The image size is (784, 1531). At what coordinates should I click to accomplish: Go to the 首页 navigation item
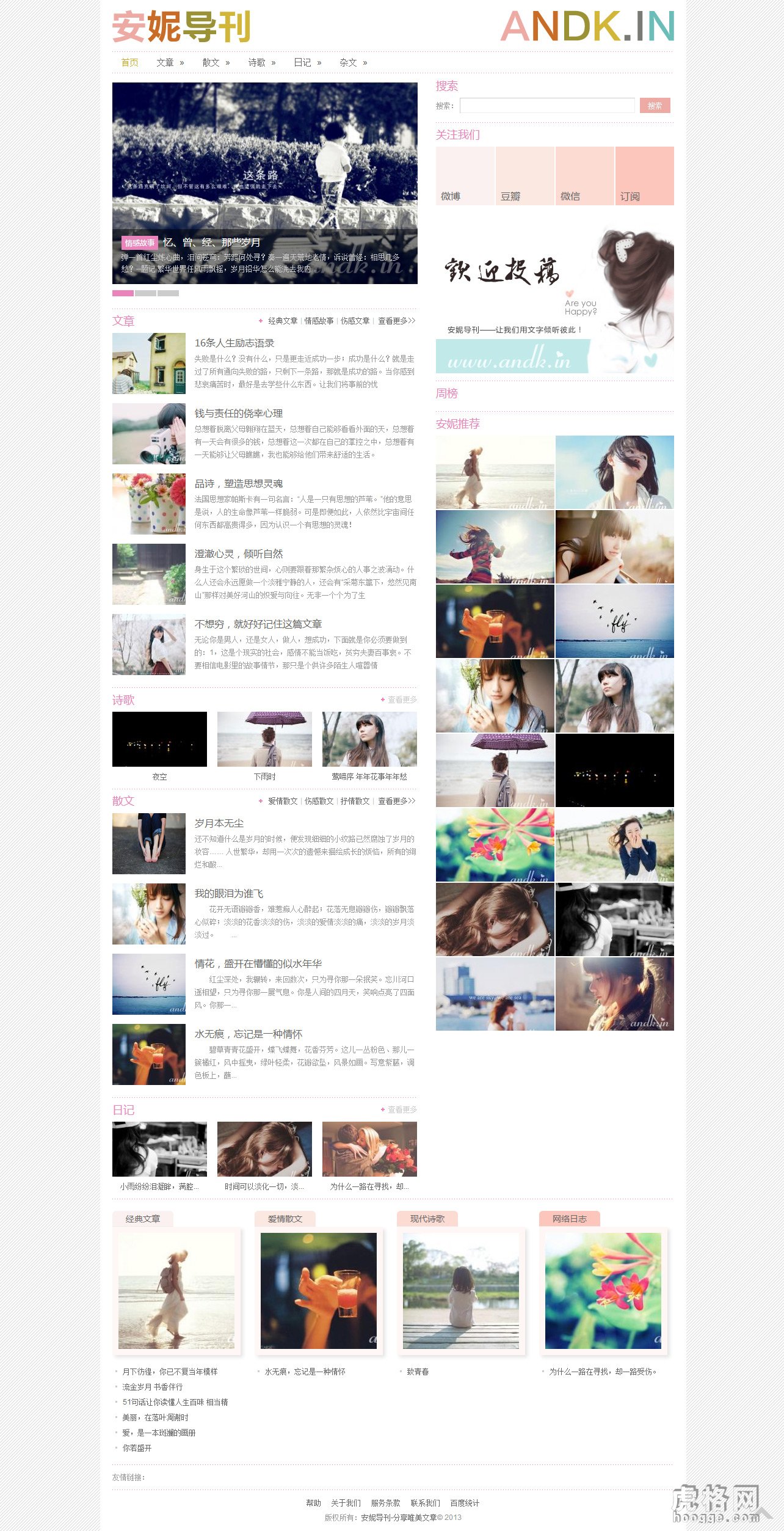129,62
